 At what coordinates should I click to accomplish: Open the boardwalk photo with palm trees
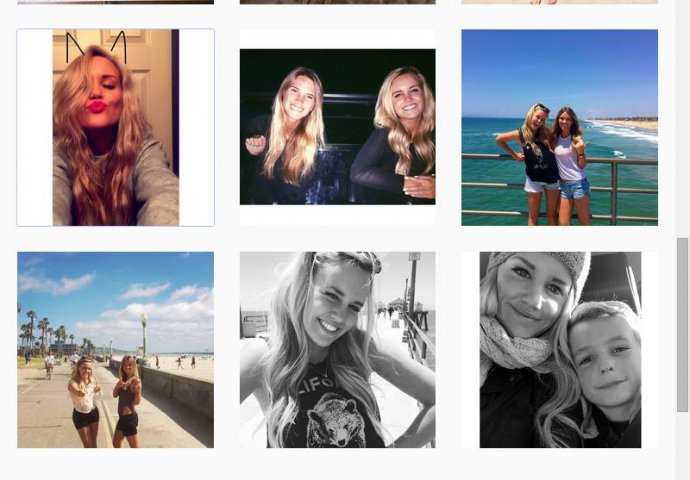115,349
